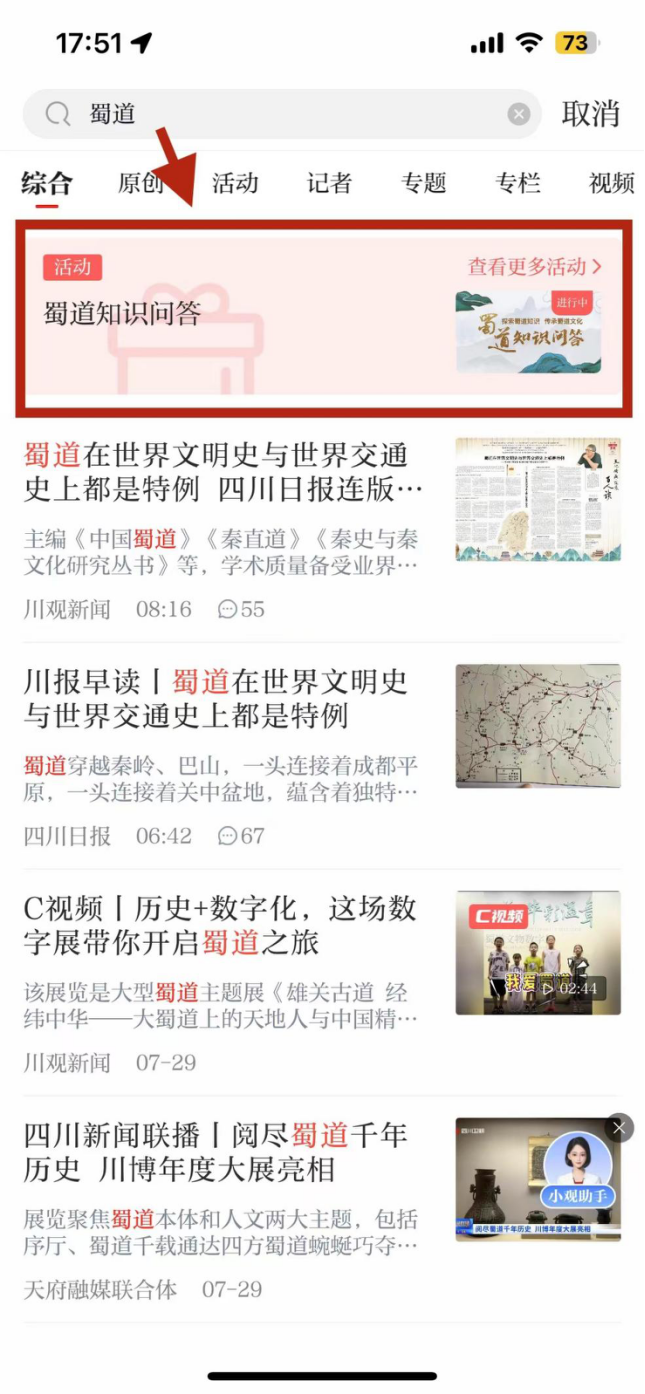Read the 川报早读 article from 四川日报
This screenshot has width=645, height=1394.
(x=215, y=699)
